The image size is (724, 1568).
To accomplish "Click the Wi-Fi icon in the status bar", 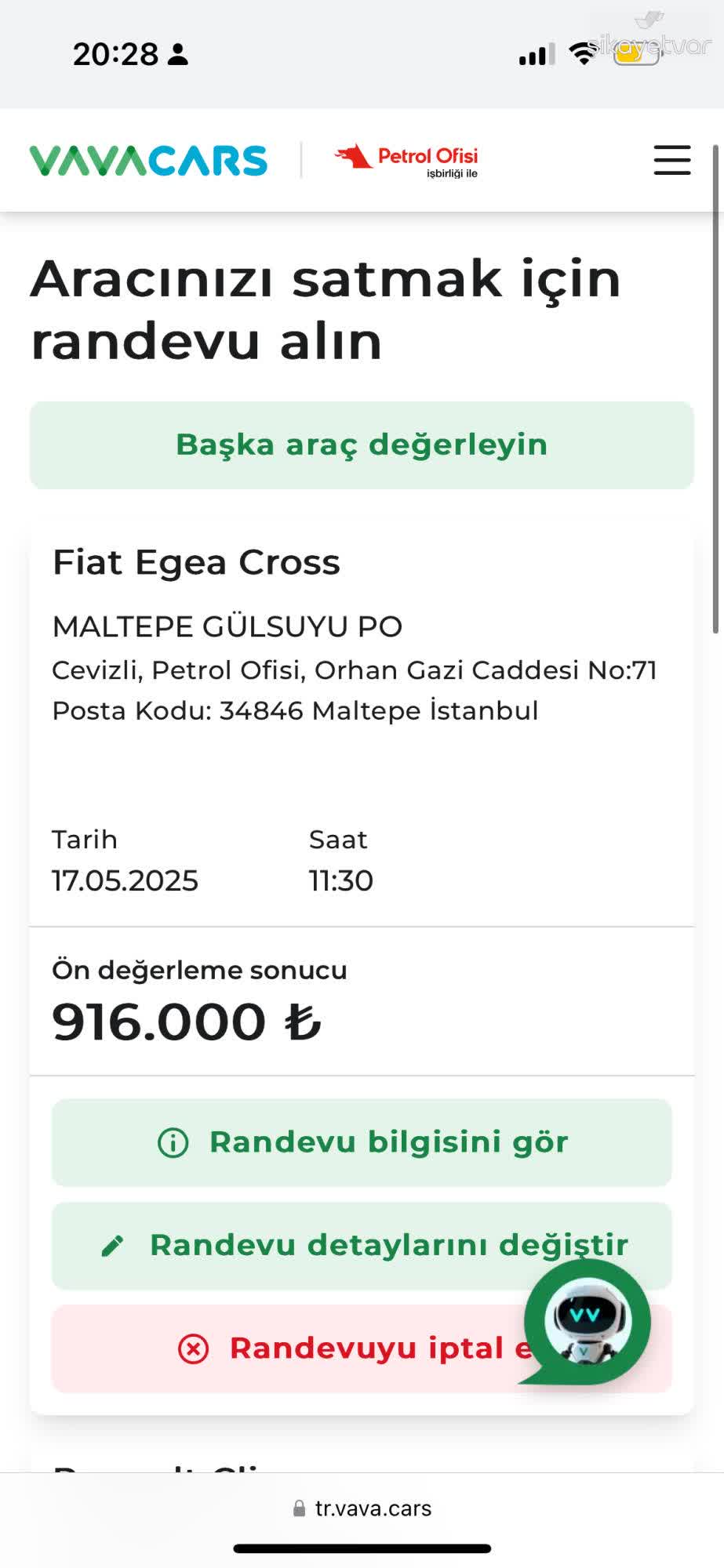I will click(582, 53).
